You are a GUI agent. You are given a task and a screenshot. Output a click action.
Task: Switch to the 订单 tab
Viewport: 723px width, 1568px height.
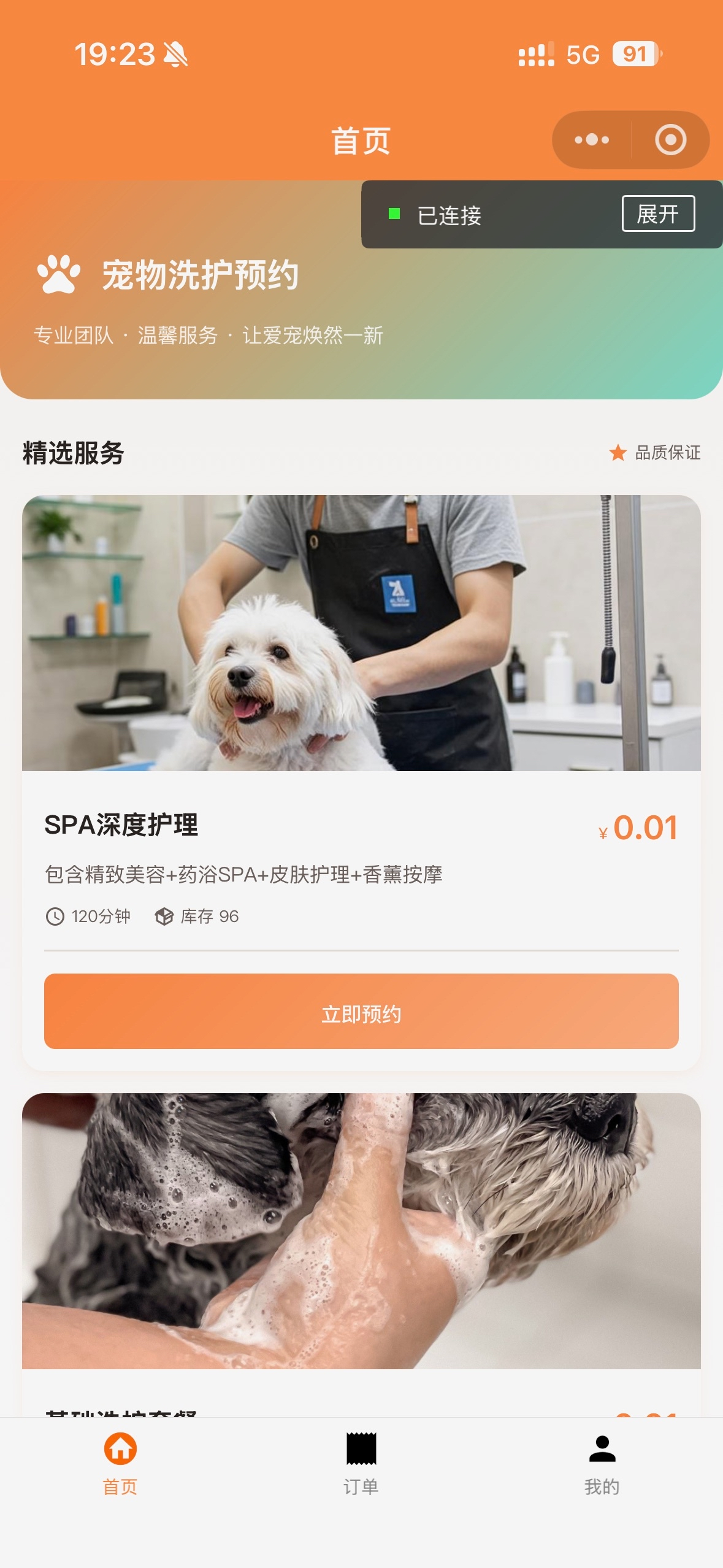tap(361, 1462)
